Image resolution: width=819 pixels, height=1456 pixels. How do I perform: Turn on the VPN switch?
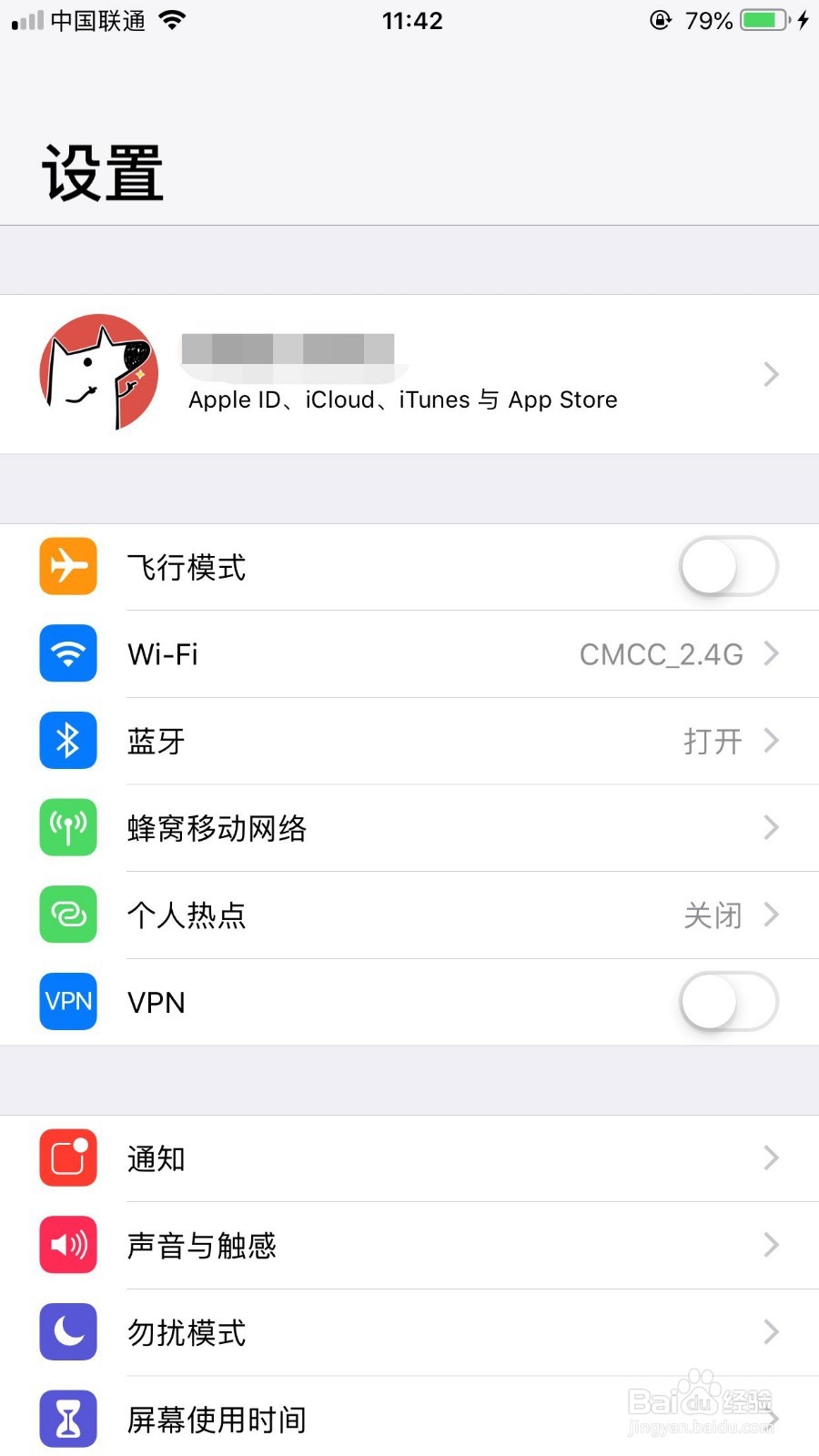[x=726, y=1001]
